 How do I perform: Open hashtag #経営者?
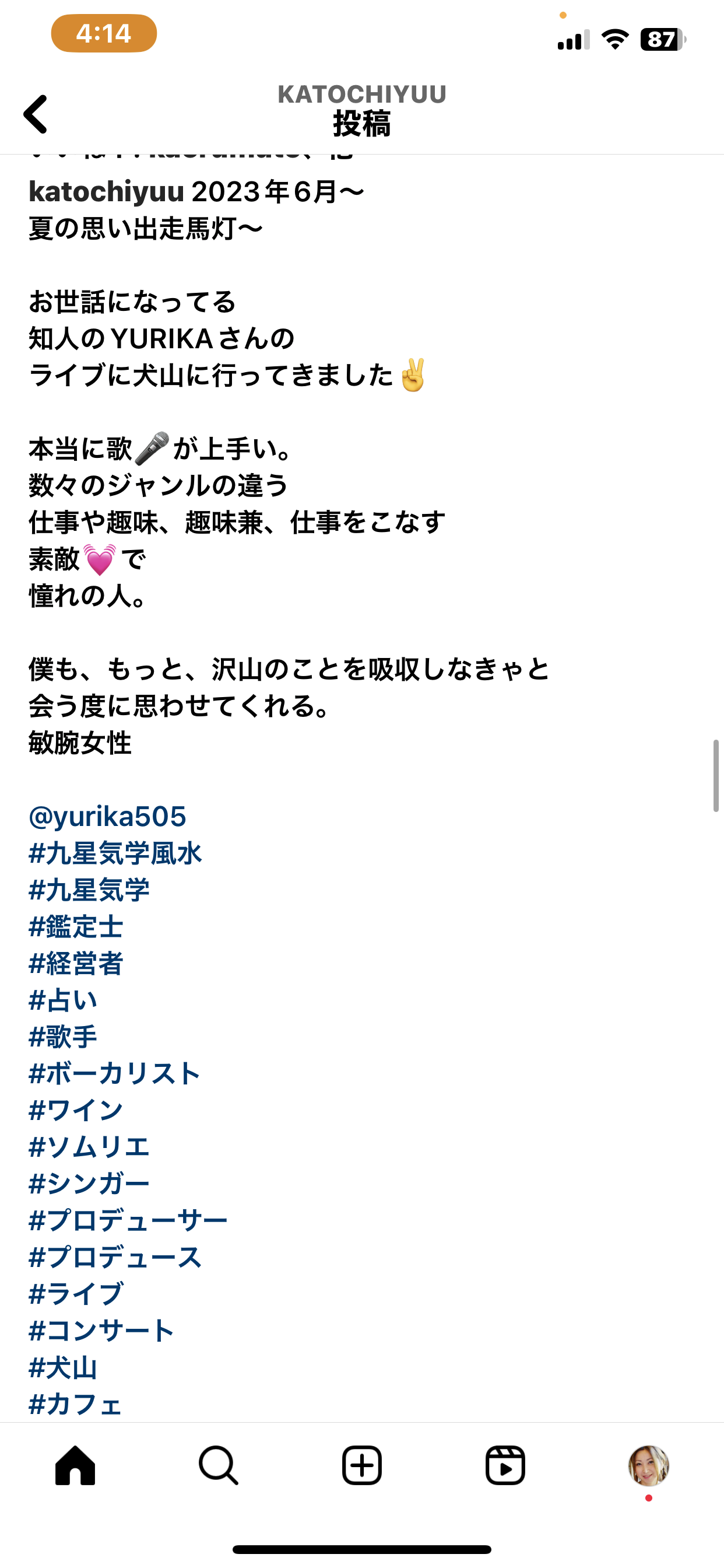[x=76, y=964]
